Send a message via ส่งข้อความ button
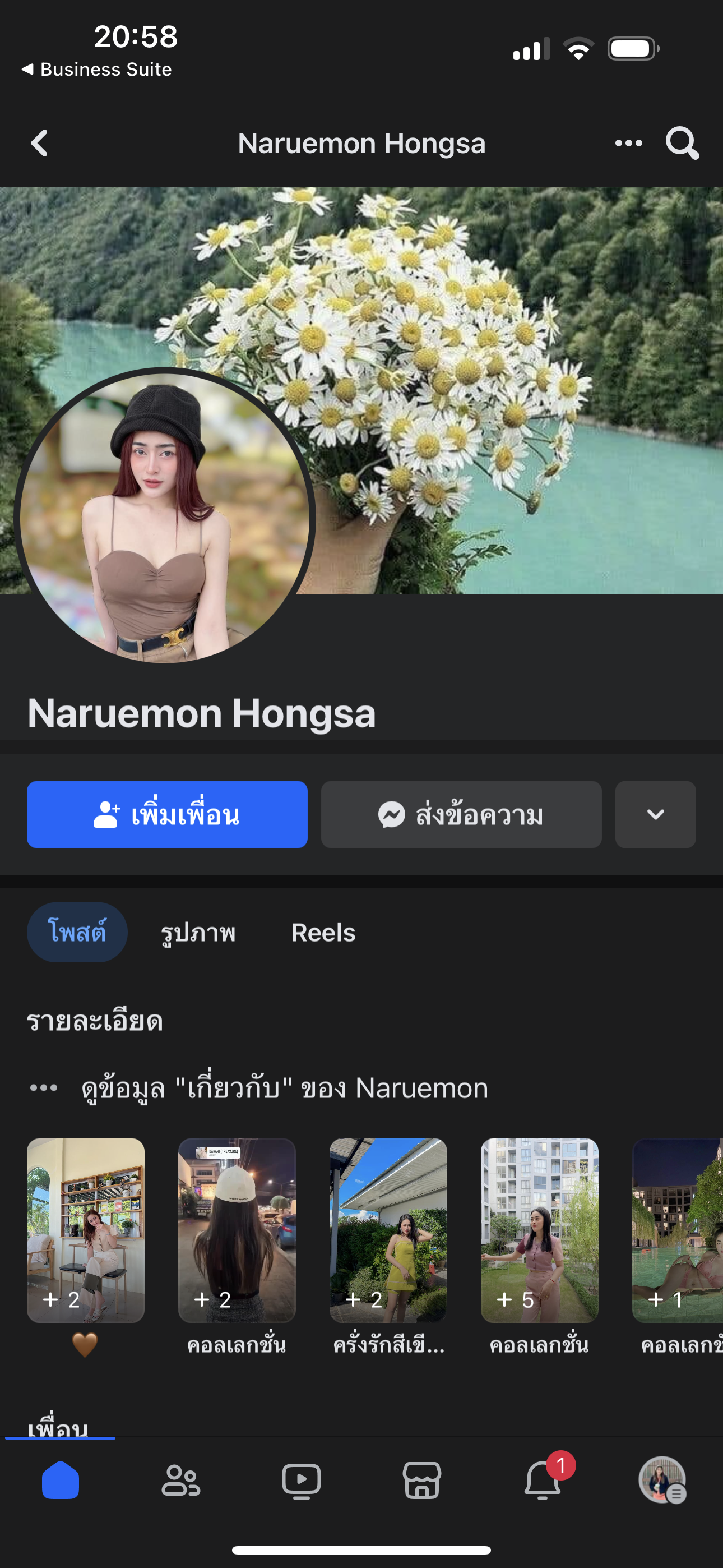723x1568 pixels. pos(461,814)
